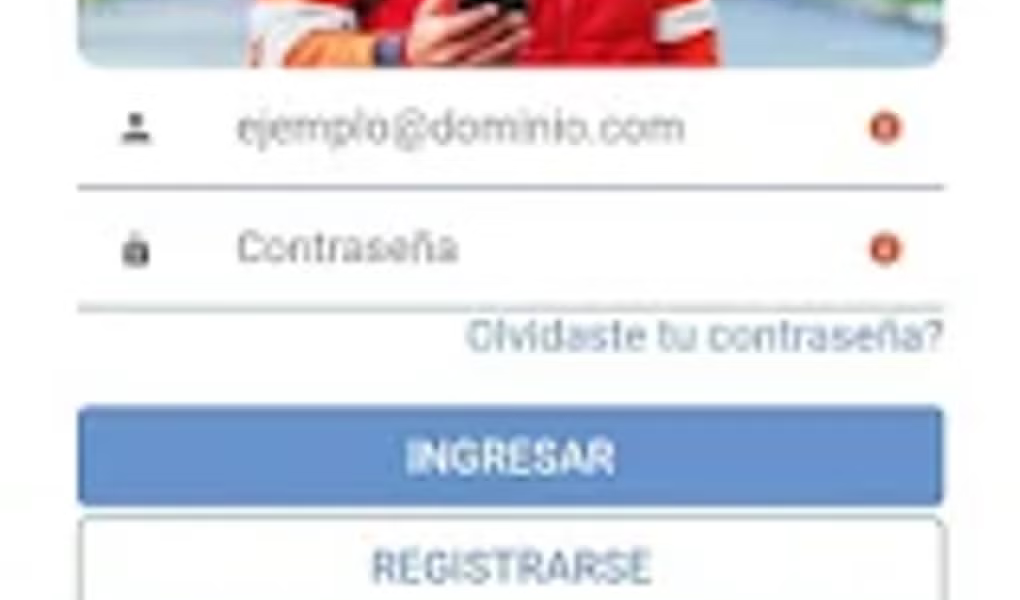This screenshot has width=1020, height=600.
Task: Open Olvidaste tu contraseña link
Action: [x=704, y=337]
